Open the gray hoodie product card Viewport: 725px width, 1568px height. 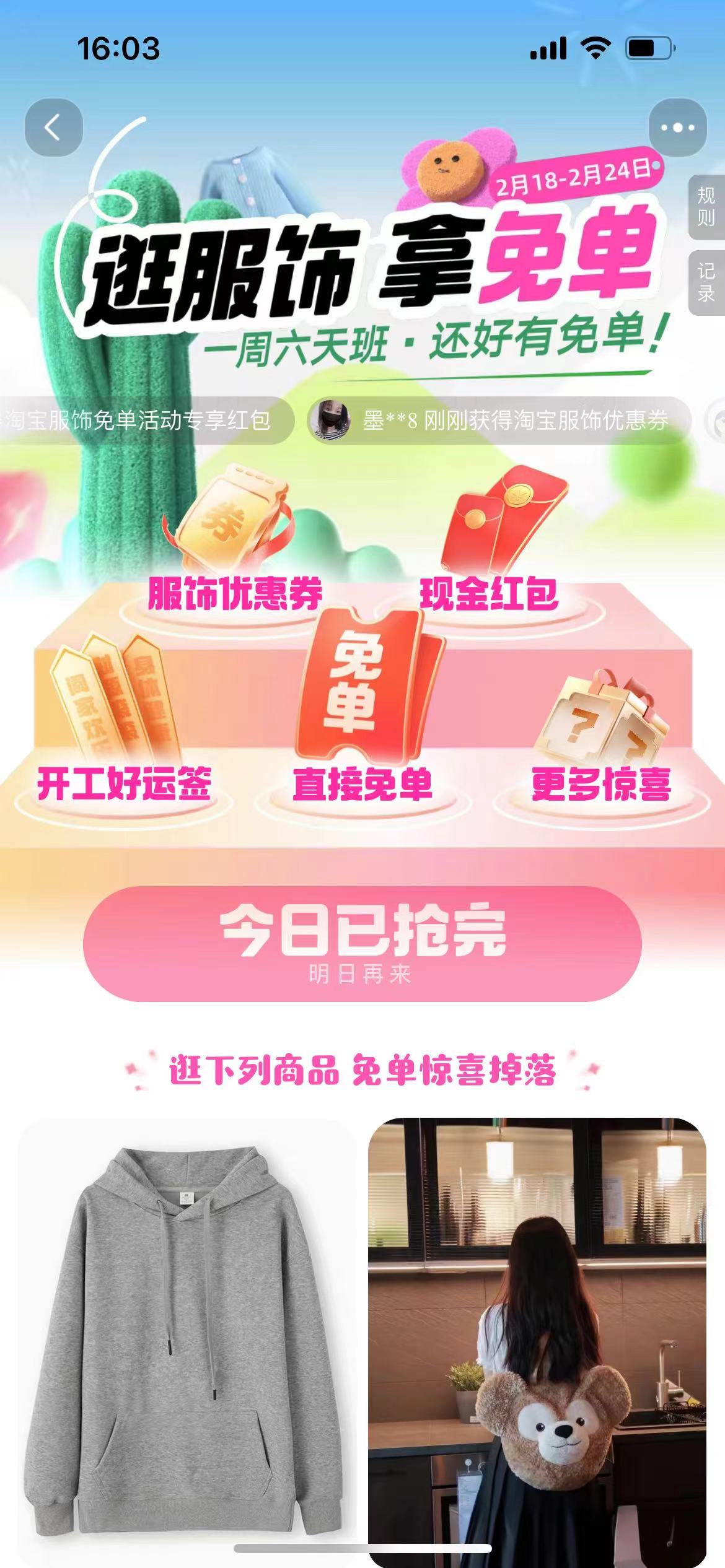tap(186, 1338)
